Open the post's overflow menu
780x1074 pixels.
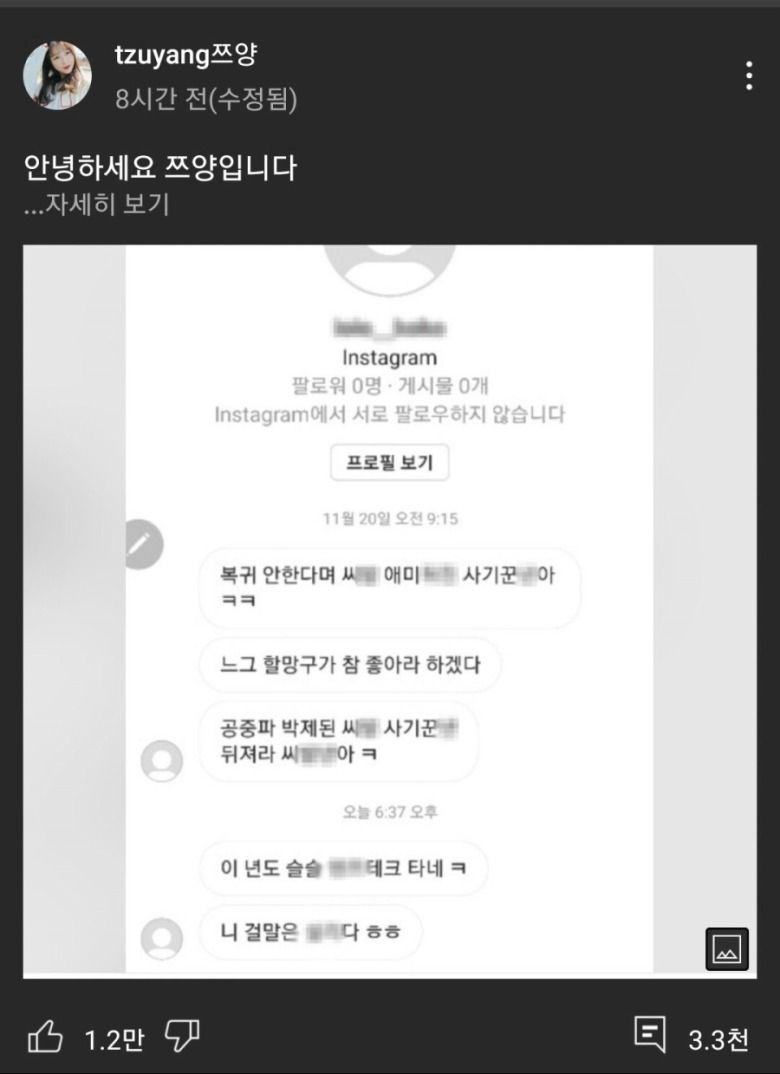[x=749, y=76]
